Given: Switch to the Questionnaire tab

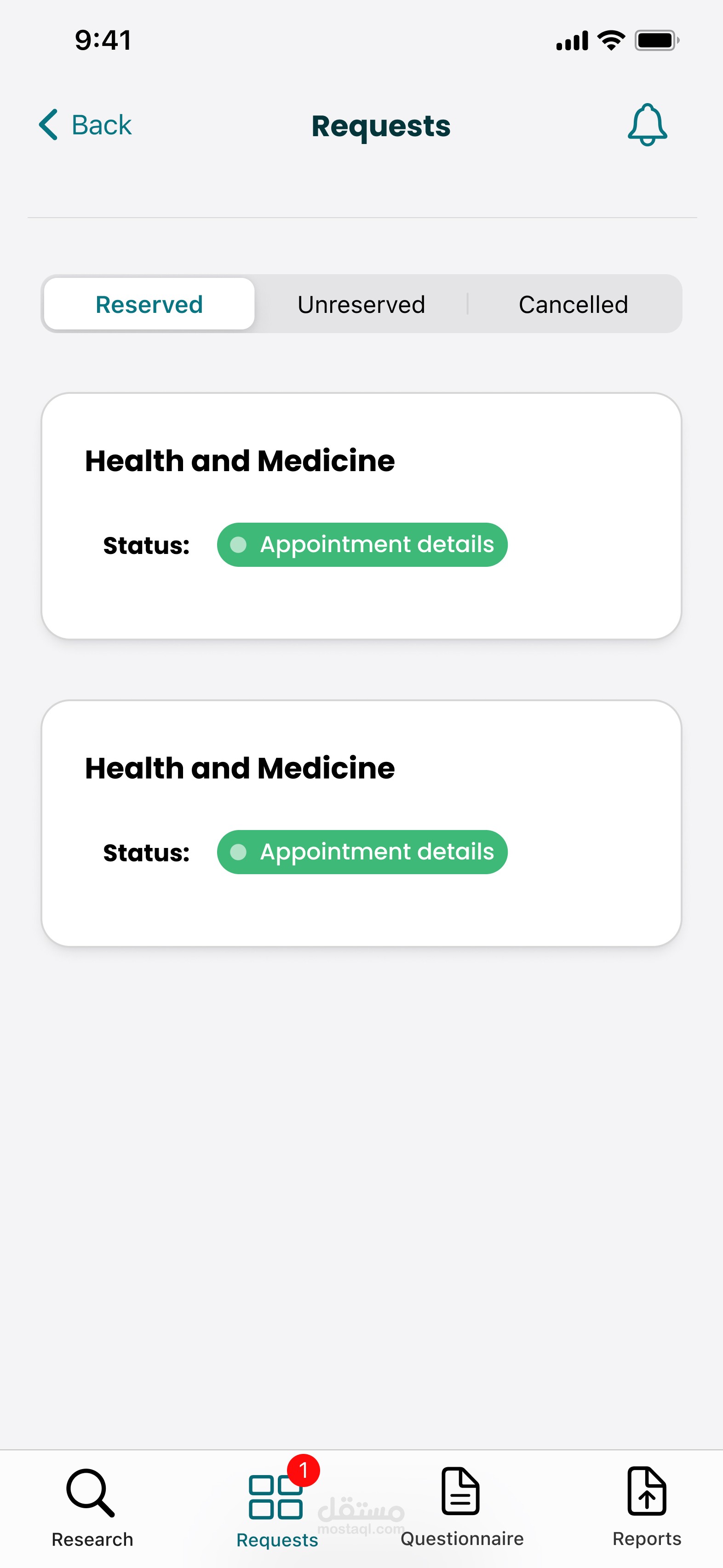Looking at the screenshot, I should tap(462, 1506).
